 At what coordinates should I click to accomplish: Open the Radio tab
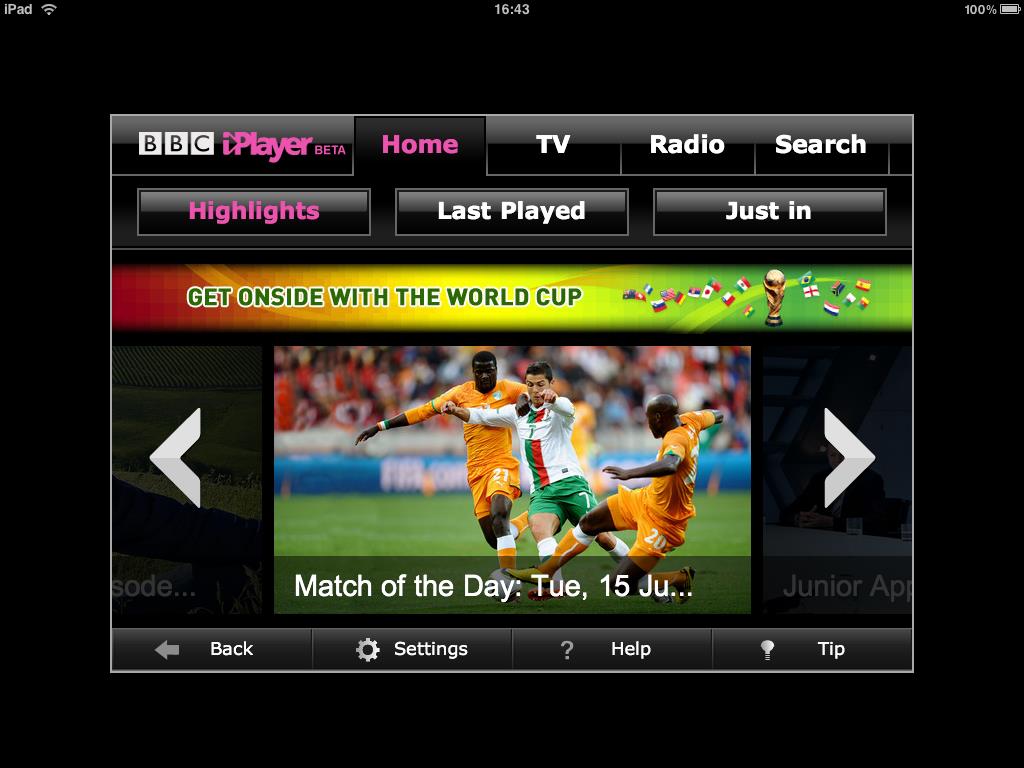pos(686,145)
